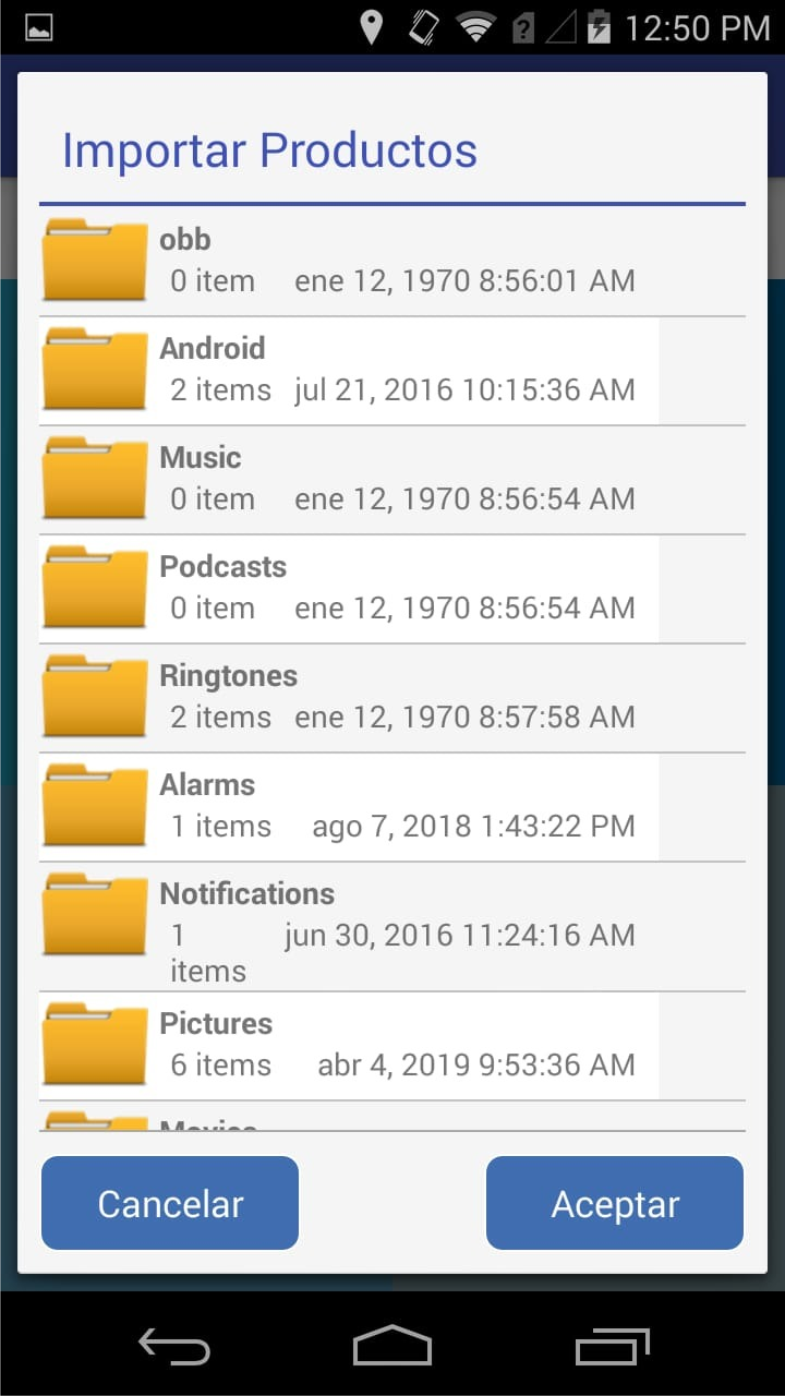Tap the battery charging icon
This screenshot has width=786, height=1396.
click(599, 28)
